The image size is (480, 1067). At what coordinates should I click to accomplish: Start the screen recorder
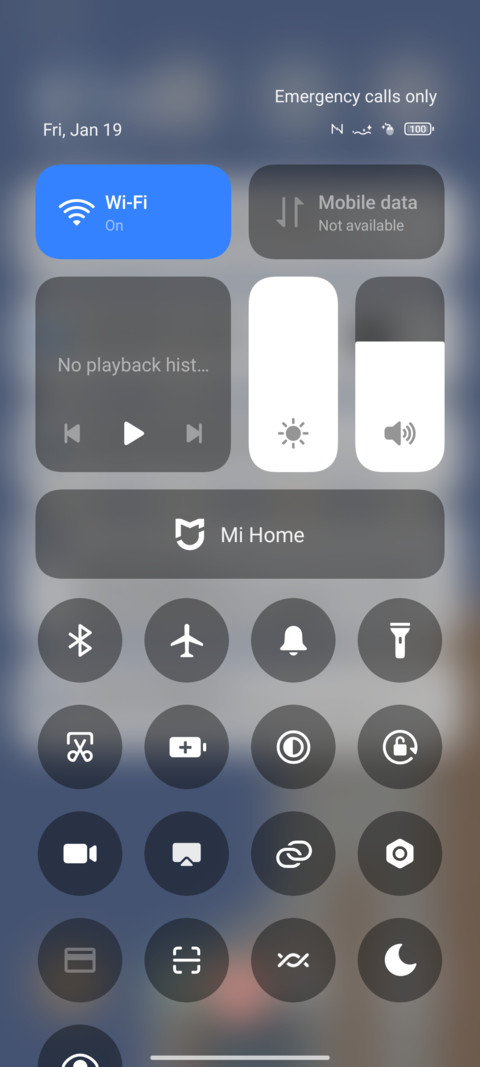80,853
